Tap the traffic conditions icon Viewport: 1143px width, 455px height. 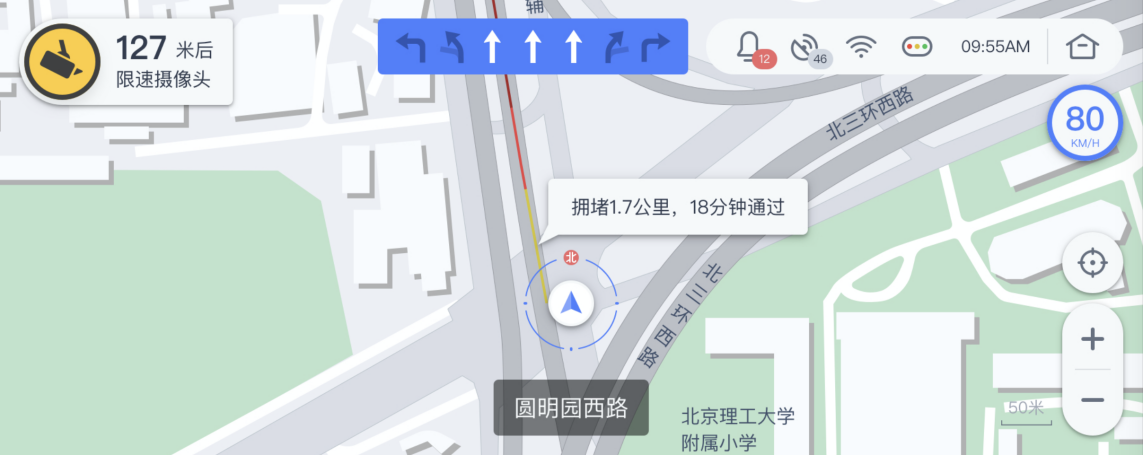pyautogui.click(x=916, y=46)
